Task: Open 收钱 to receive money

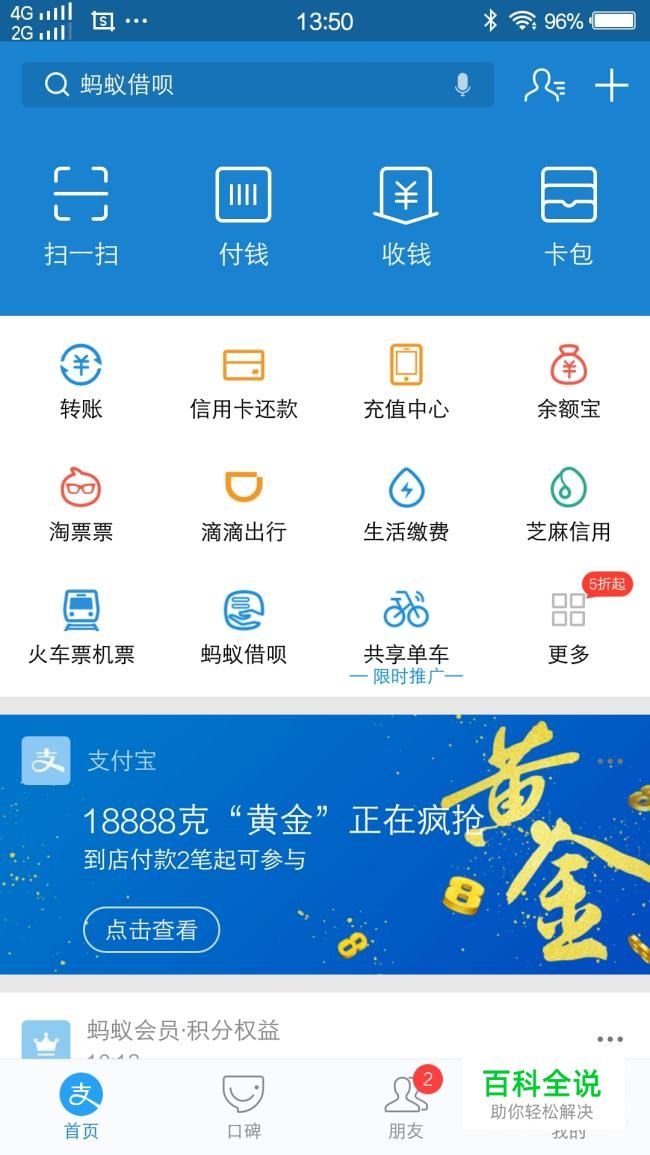Action: (x=406, y=215)
